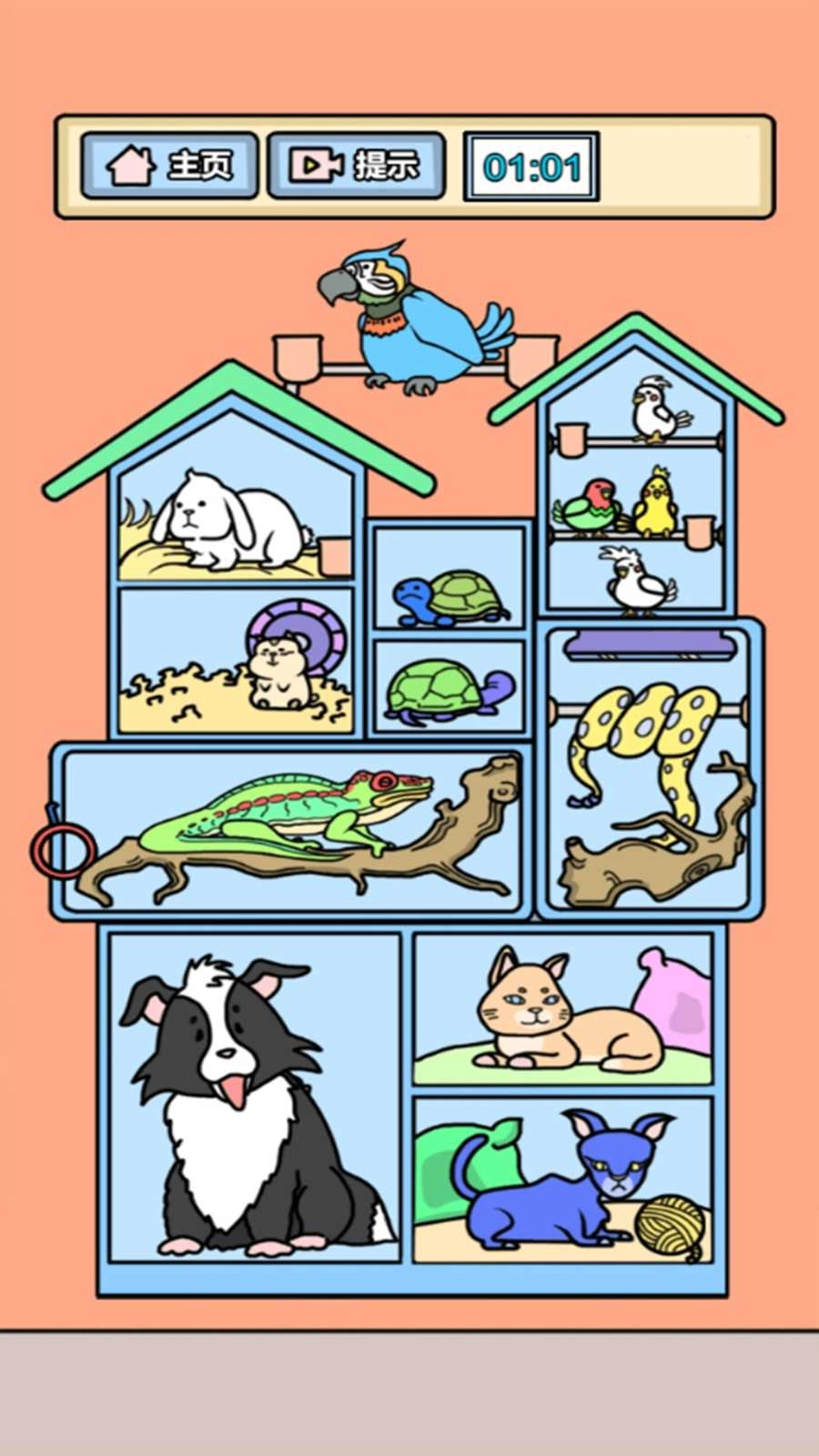The height and width of the screenshot is (1456, 819).
Task: Click the 01:01 countdown timer
Action: 531,164
